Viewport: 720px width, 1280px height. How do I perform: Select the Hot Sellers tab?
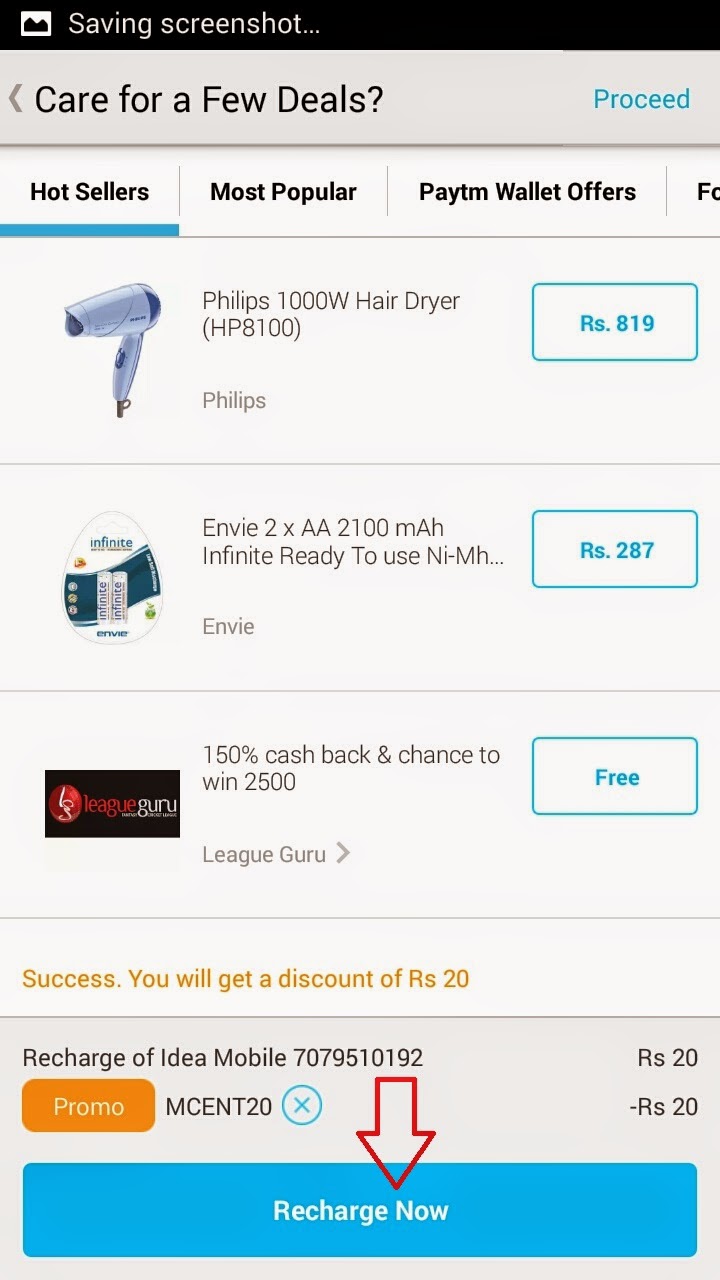(x=89, y=192)
